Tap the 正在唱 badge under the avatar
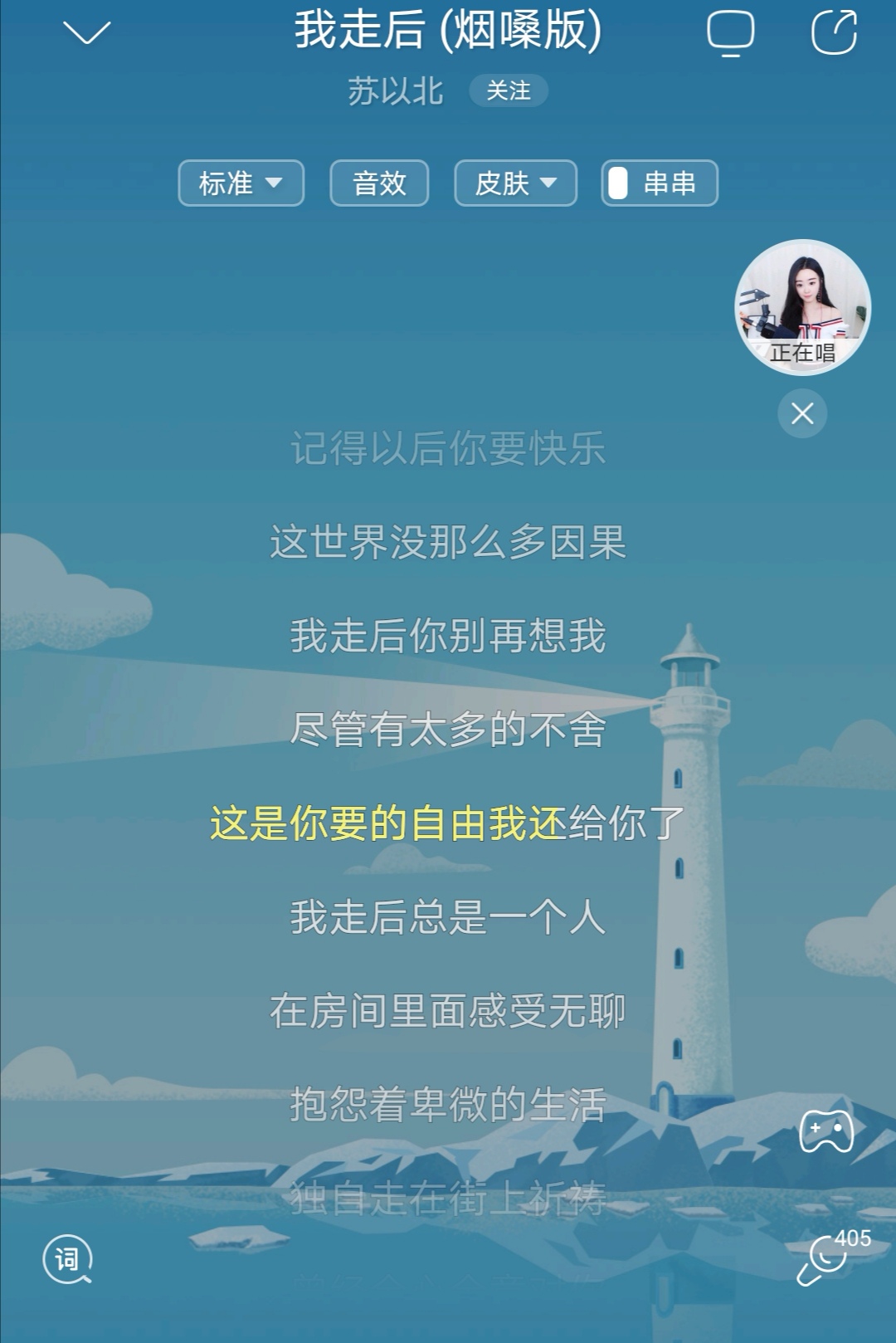 (801, 352)
